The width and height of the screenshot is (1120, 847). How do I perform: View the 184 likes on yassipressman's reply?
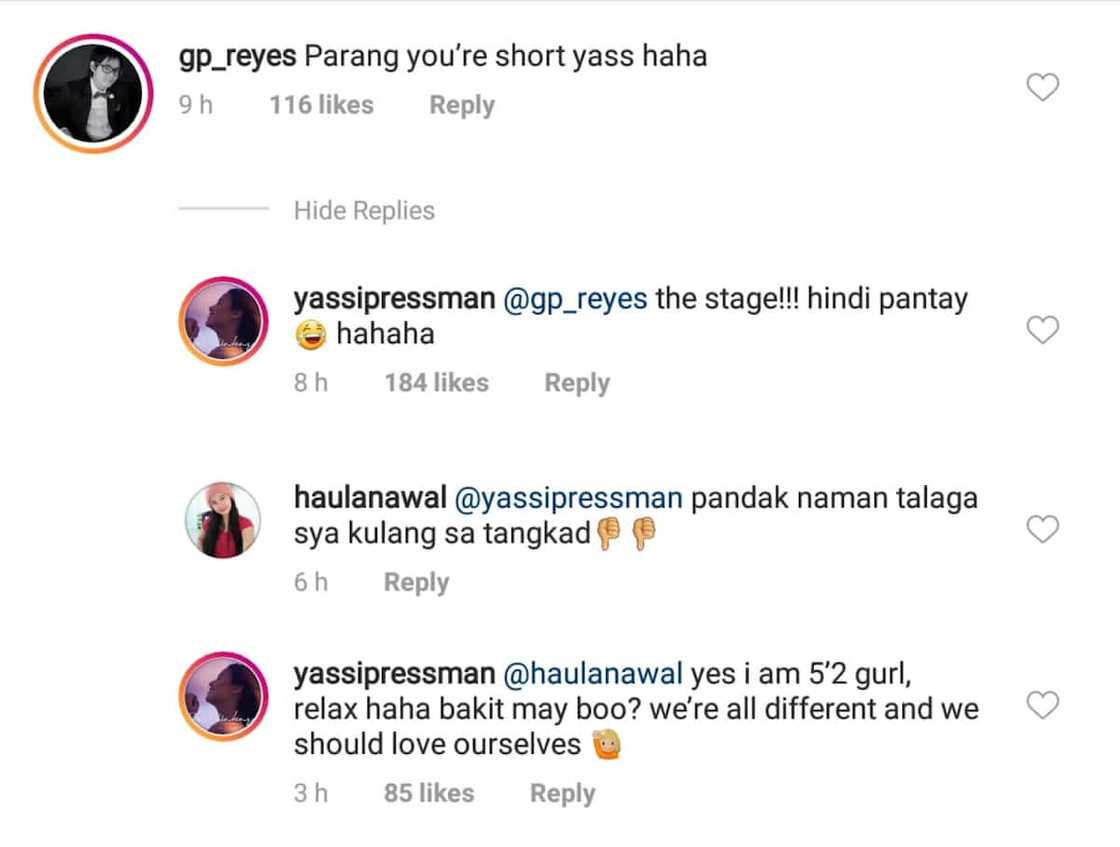pos(436,383)
